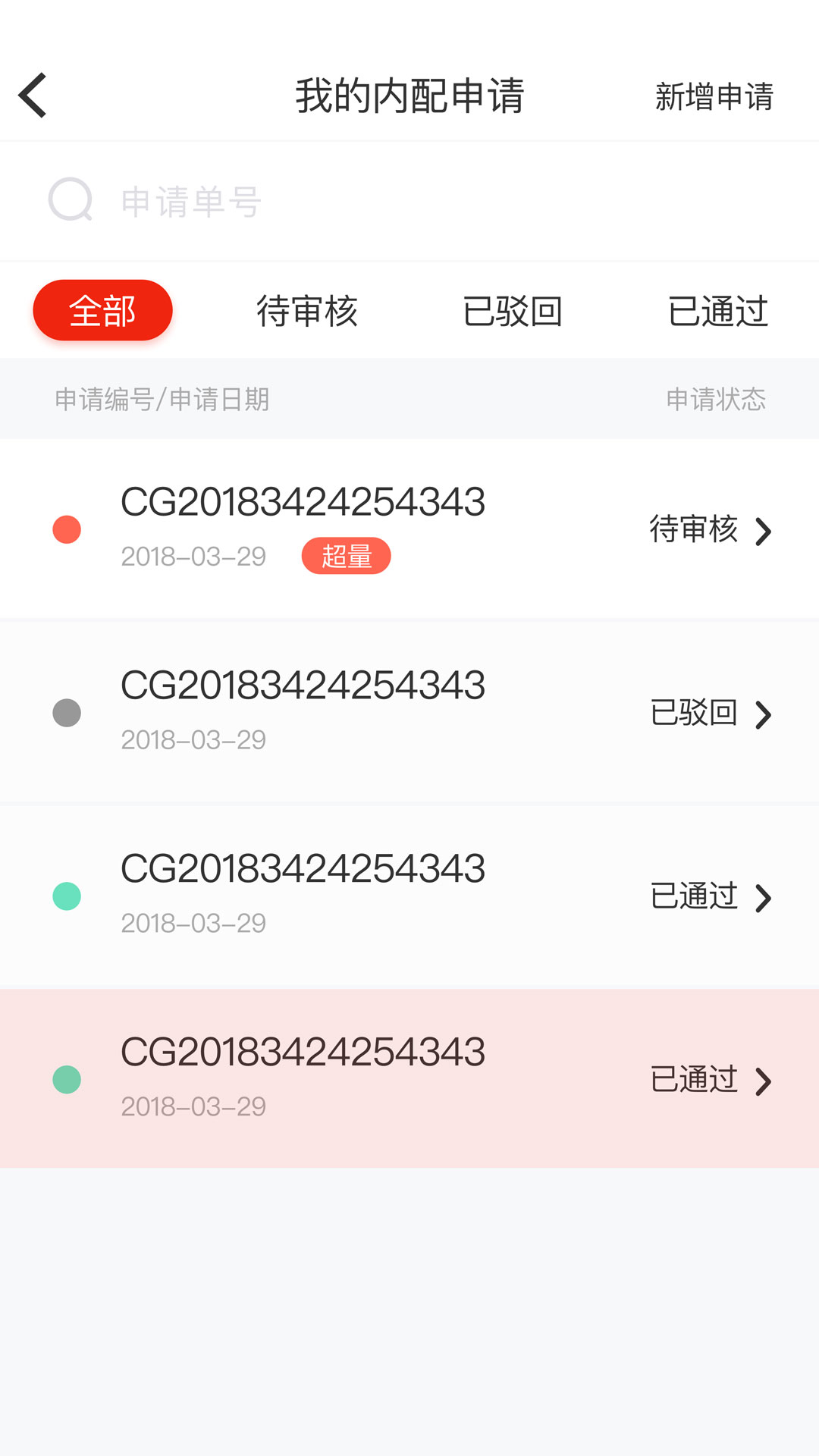Expand the highlighted 已通过 application via its chevron

(x=764, y=1081)
